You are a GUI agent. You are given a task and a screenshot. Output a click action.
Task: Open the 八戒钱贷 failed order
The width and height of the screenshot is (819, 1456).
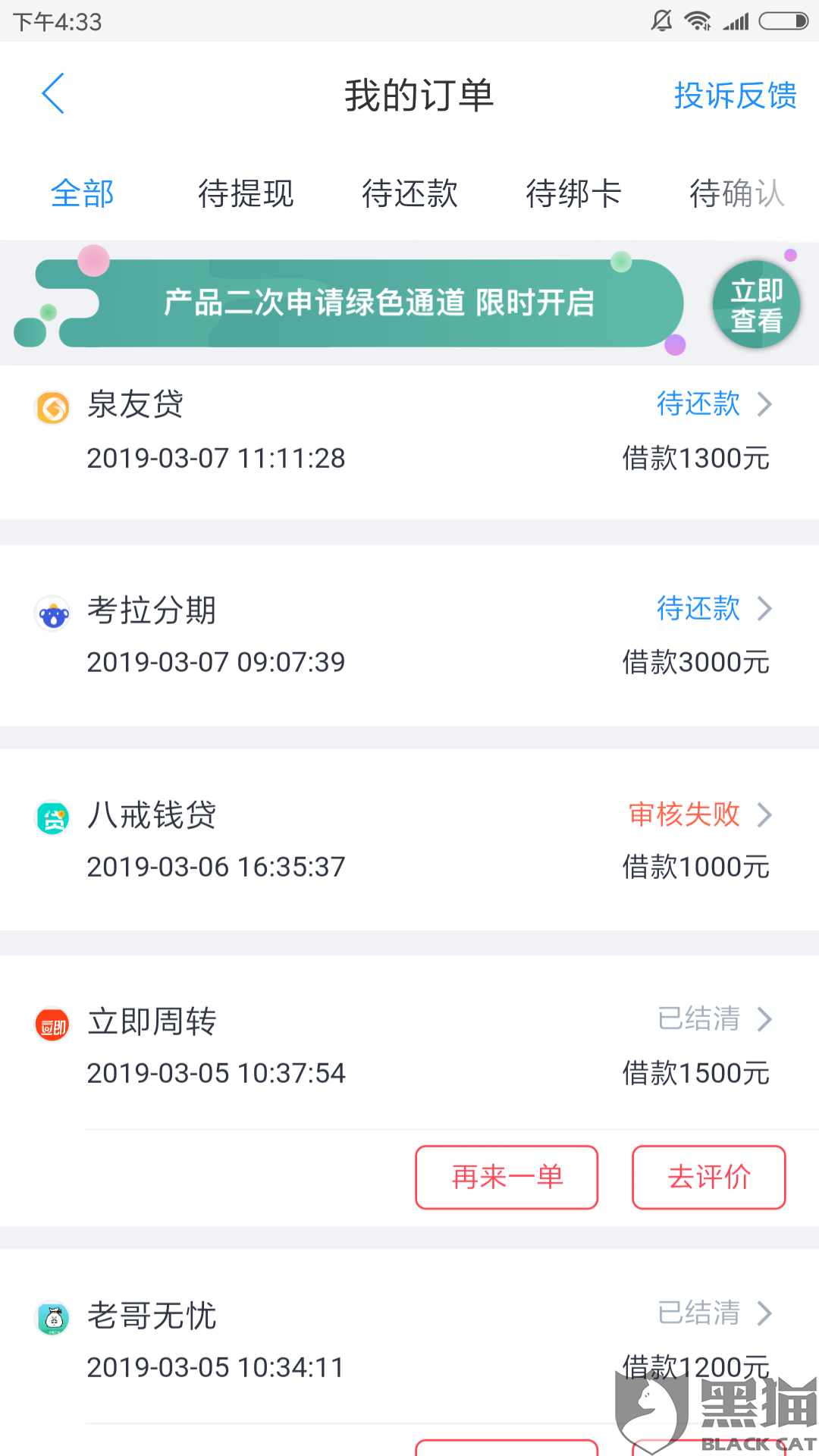point(409,840)
